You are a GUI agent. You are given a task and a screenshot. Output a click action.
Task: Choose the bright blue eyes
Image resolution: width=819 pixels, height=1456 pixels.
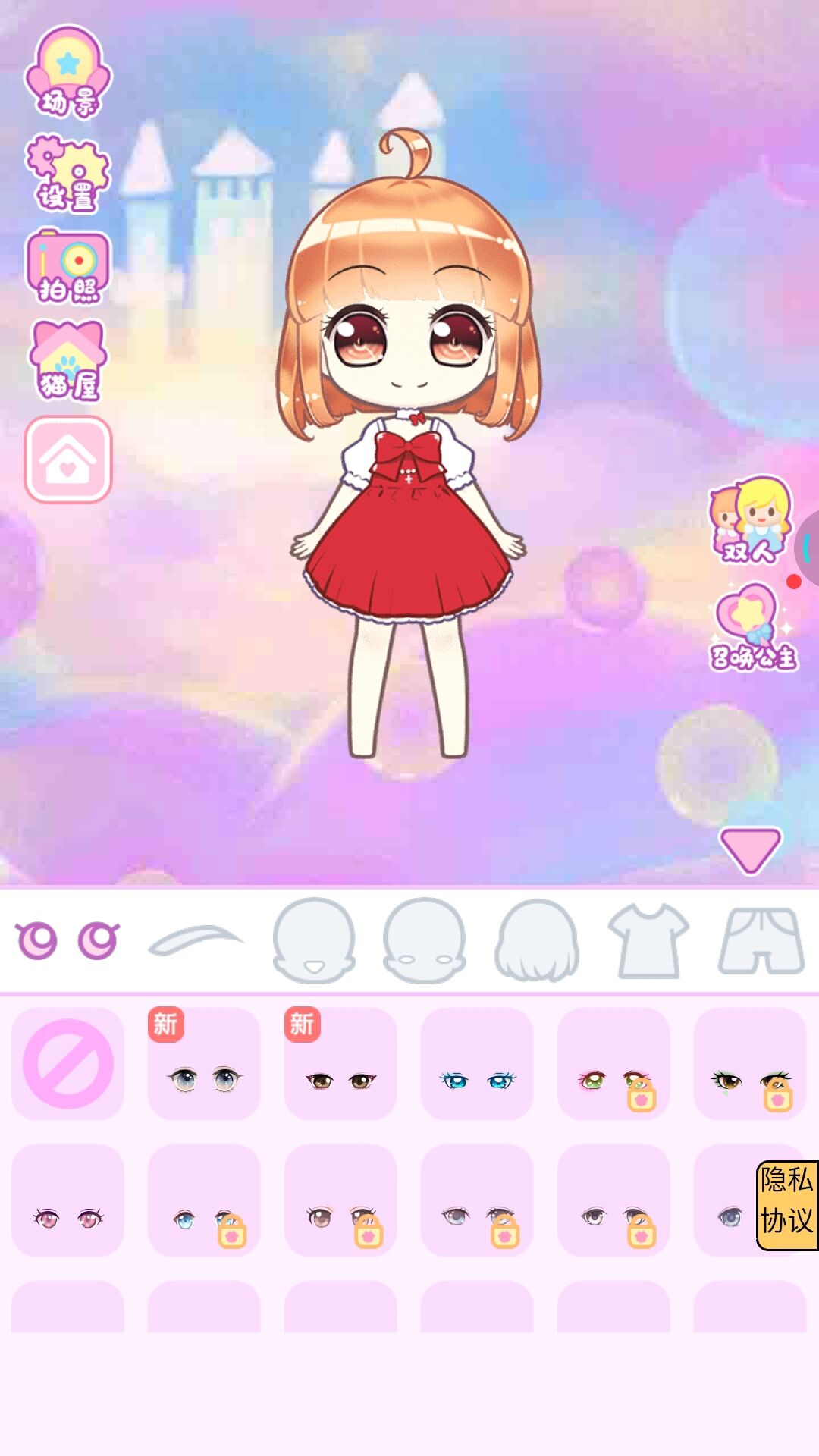477,1064
